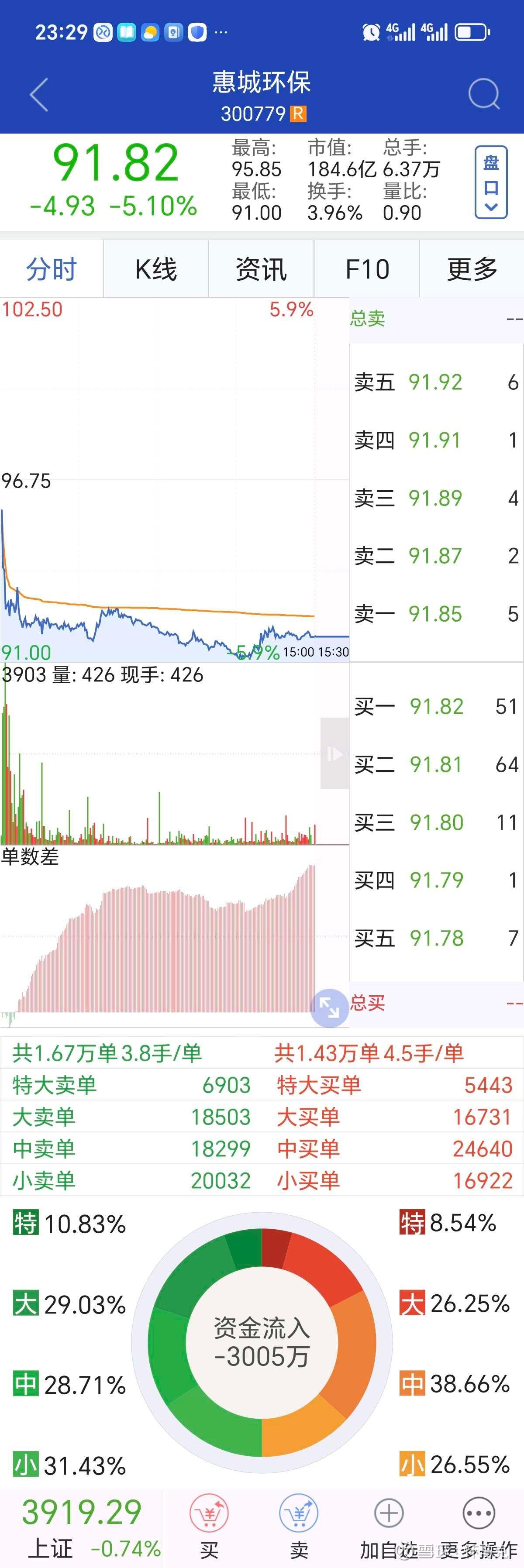524x1568 pixels.
Task: Expand the chart to full screen
Action: [329, 1008]
